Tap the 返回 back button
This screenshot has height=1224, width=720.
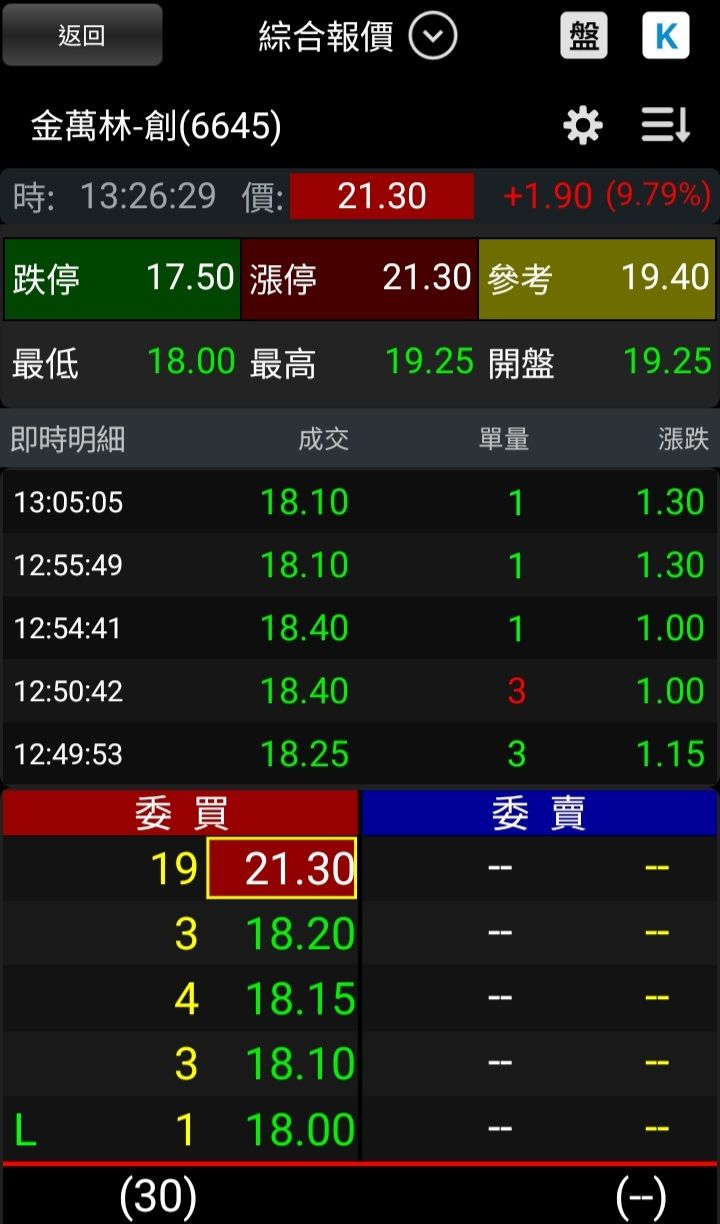tap(82, 35)
